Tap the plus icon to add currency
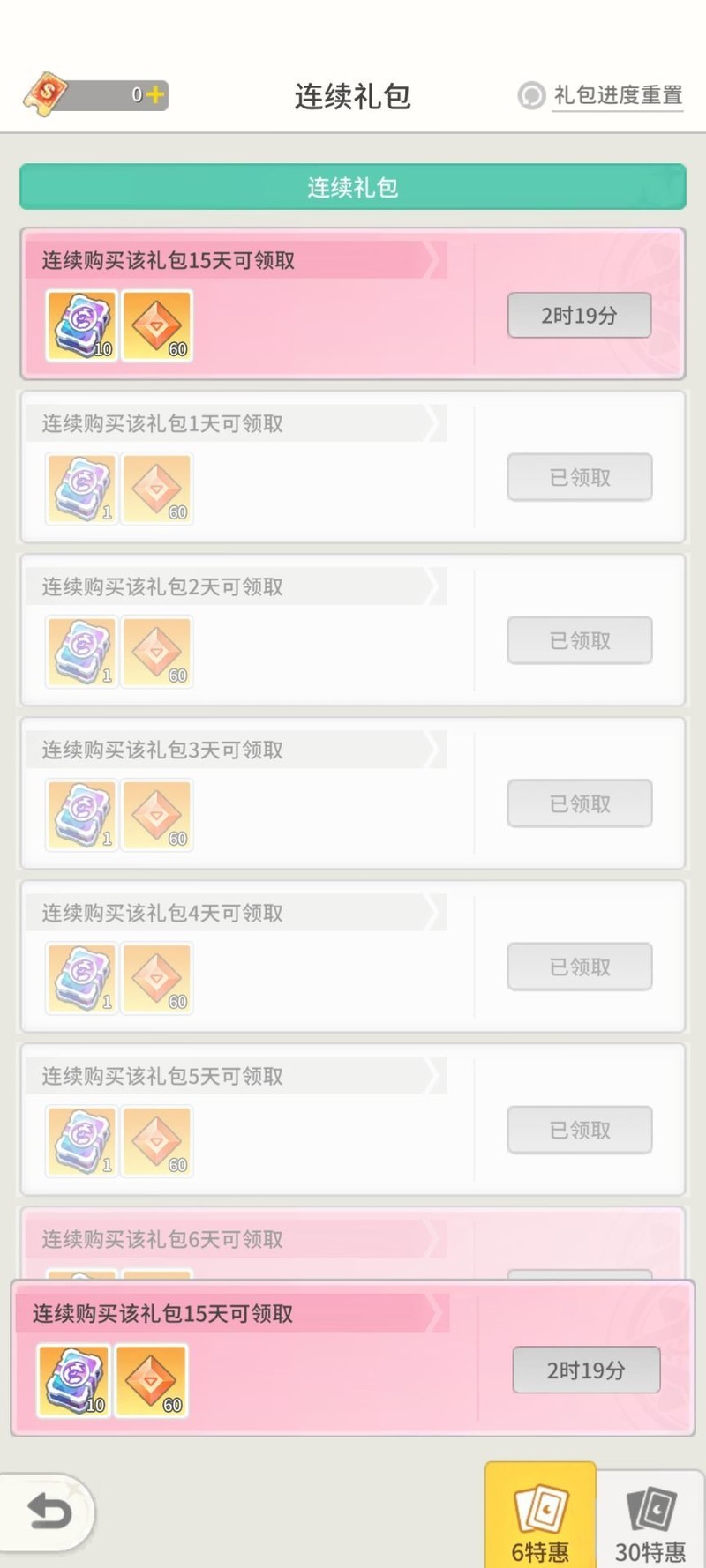 (154, 94)
